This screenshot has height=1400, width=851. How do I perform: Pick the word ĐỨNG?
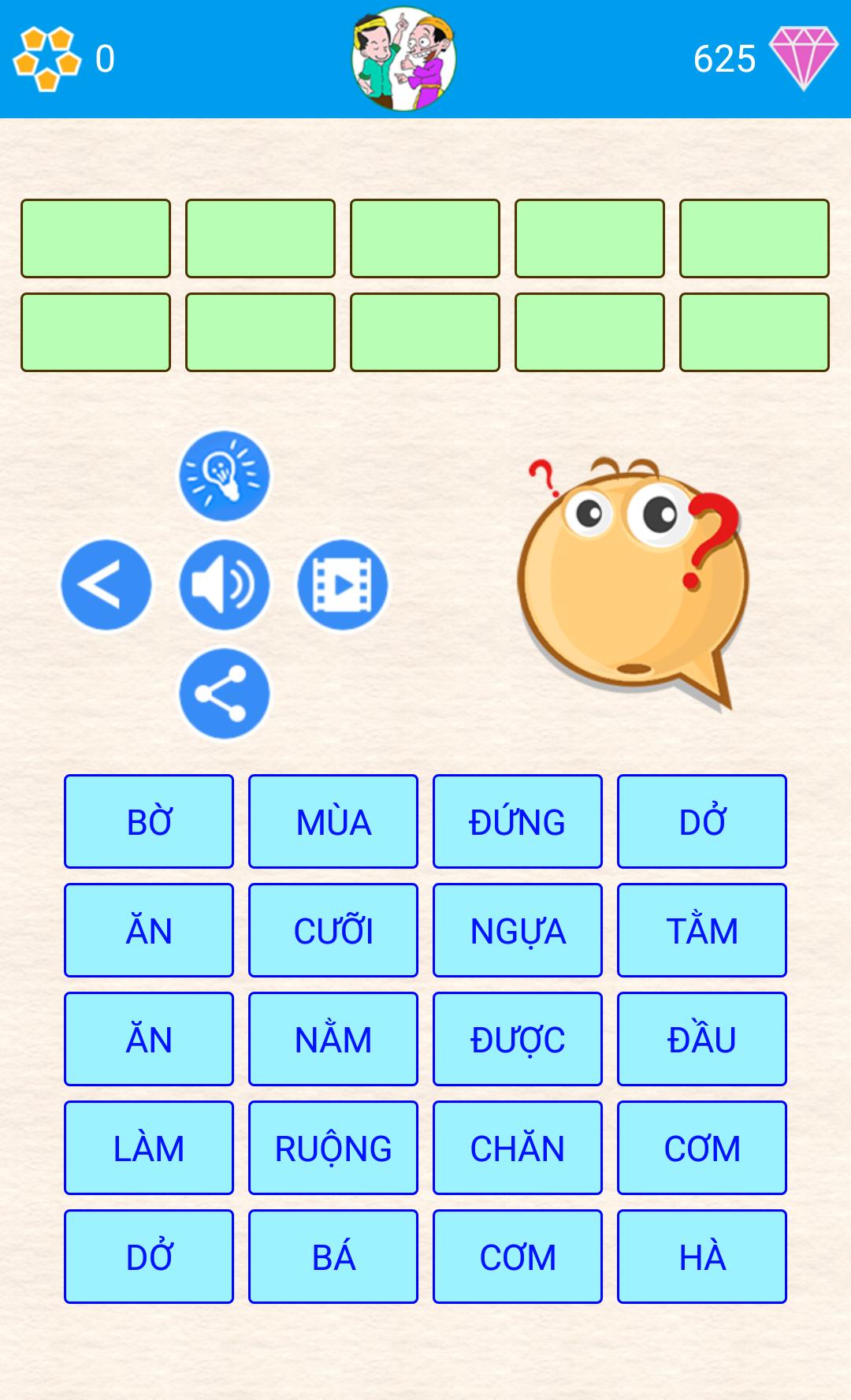tap(518, 821)
